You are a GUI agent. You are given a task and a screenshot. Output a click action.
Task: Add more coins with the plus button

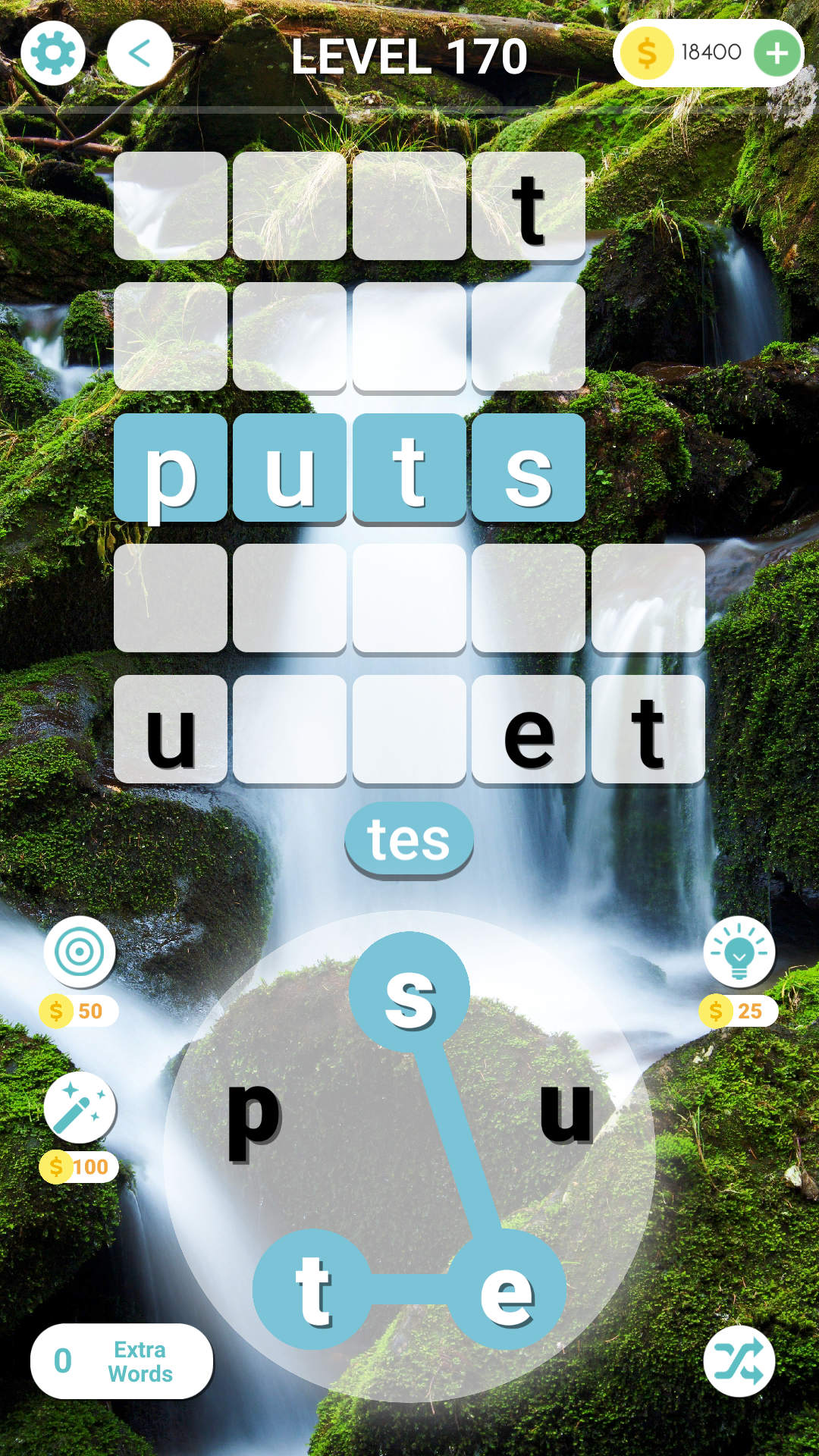[x=777, y=54]
